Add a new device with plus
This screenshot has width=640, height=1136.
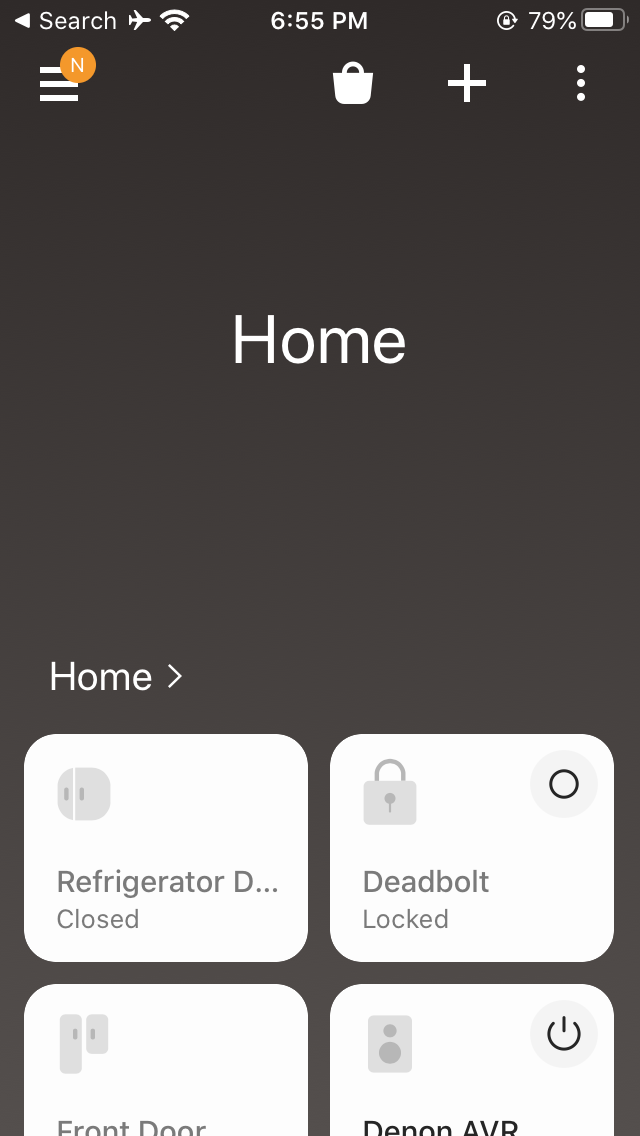467,83
